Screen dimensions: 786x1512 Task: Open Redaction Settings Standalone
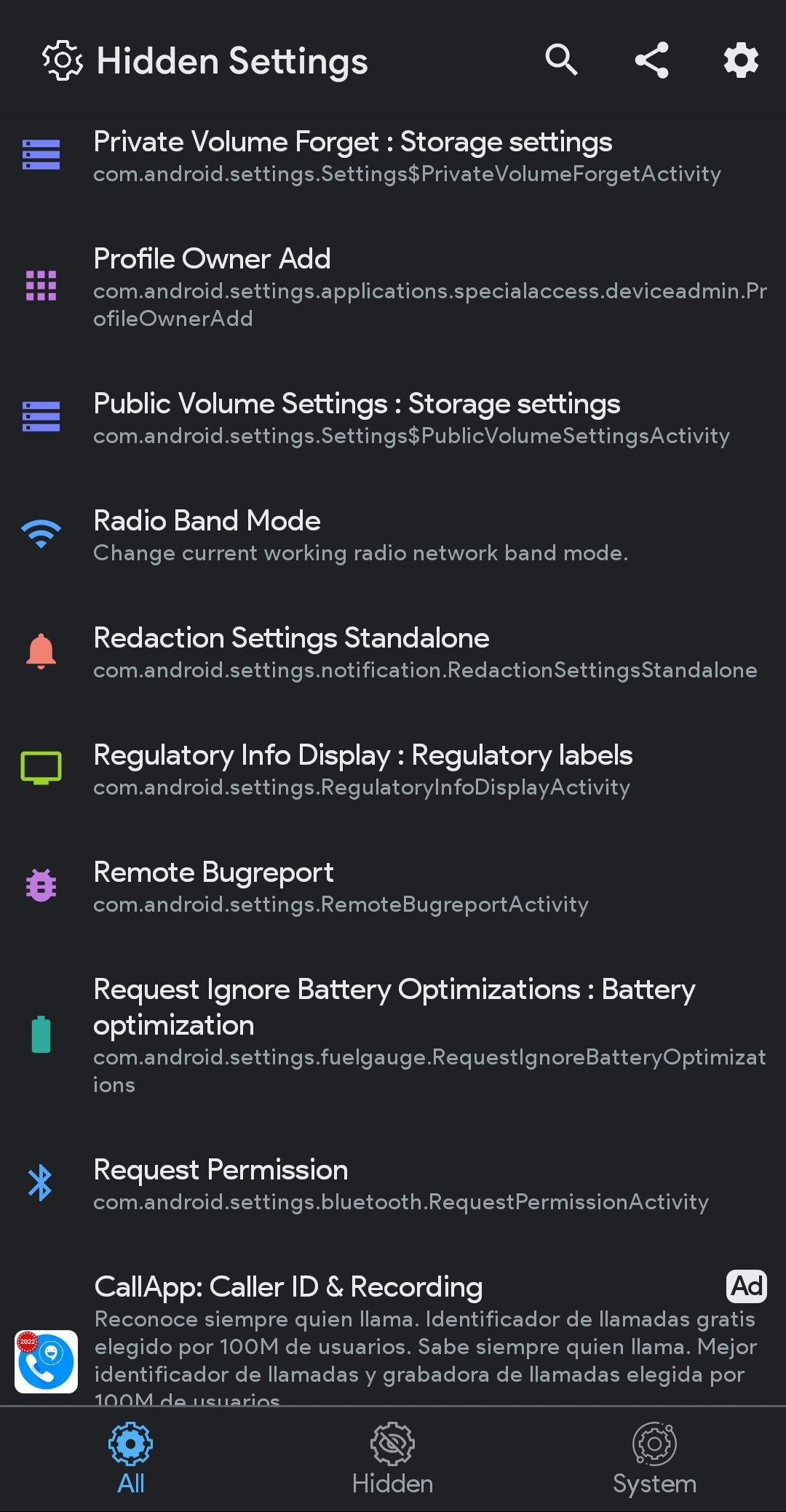pos(393,652)
